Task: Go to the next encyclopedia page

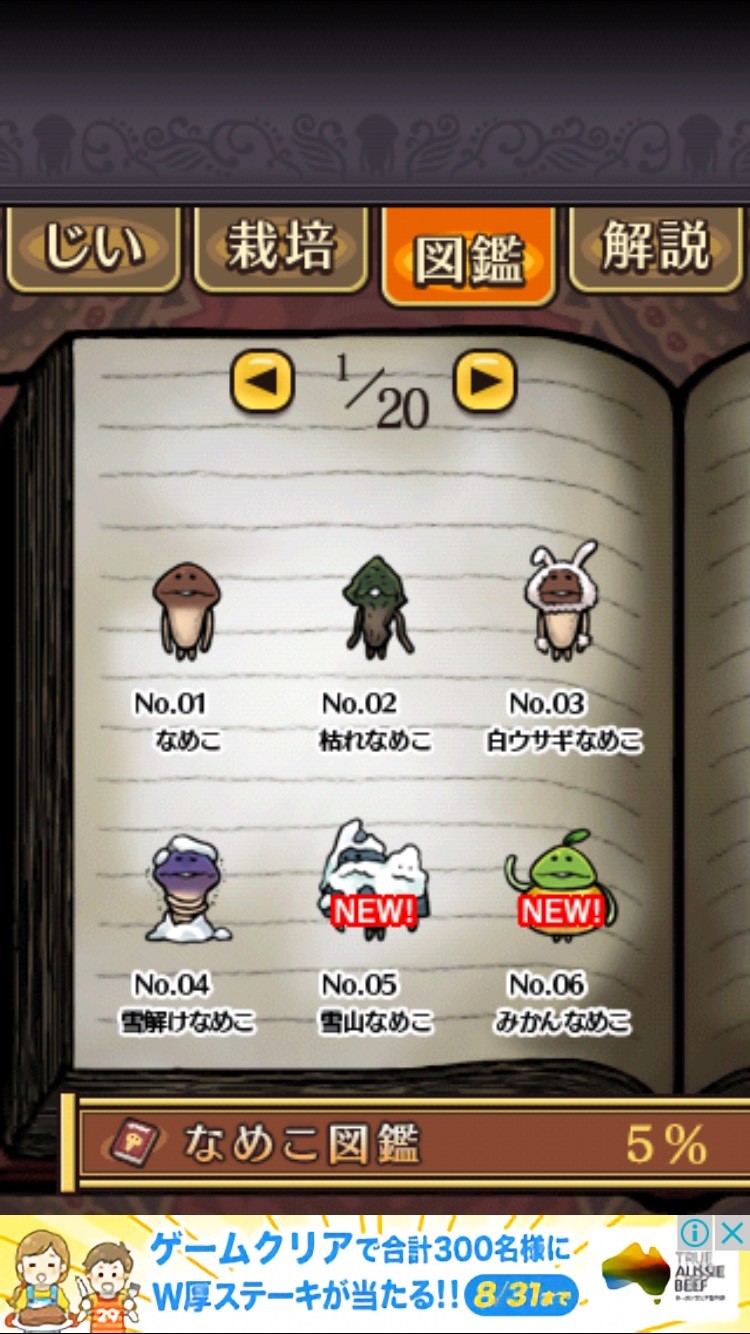Action: point(485,381)
